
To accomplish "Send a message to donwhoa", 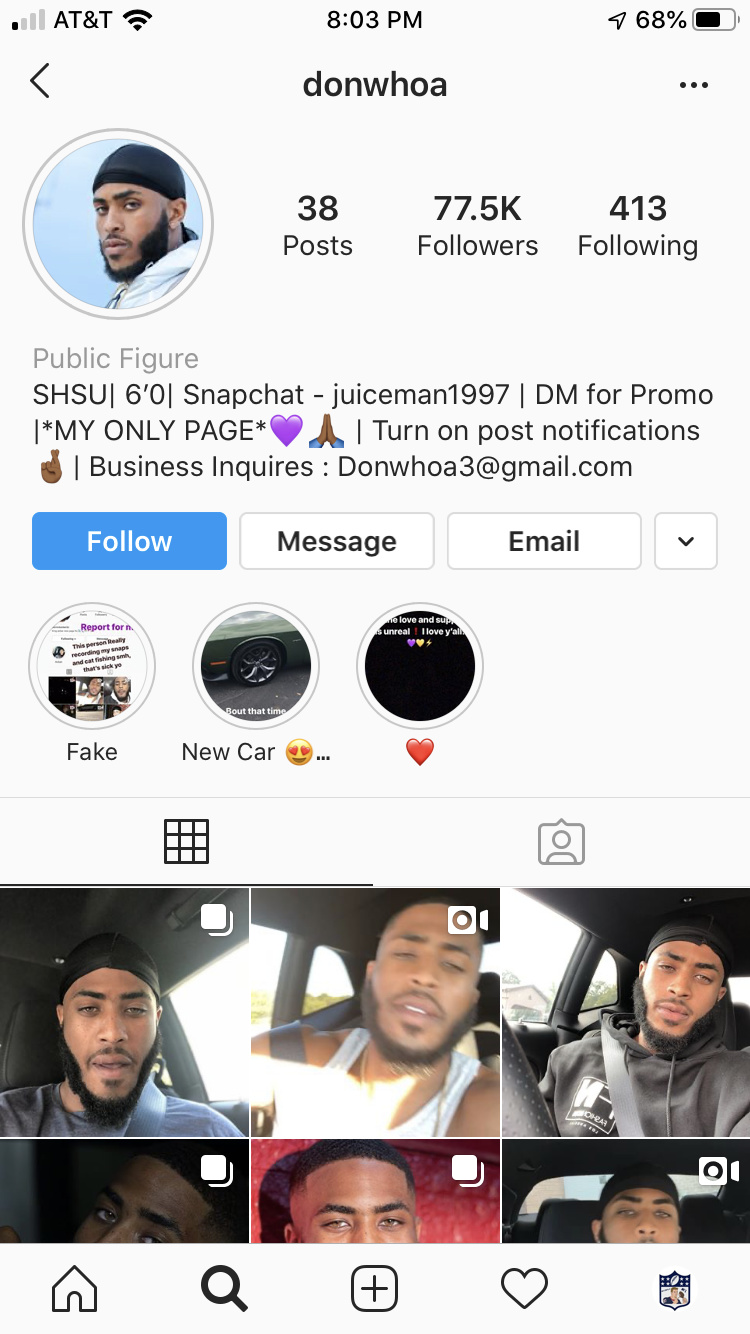I will coord(337,541).
